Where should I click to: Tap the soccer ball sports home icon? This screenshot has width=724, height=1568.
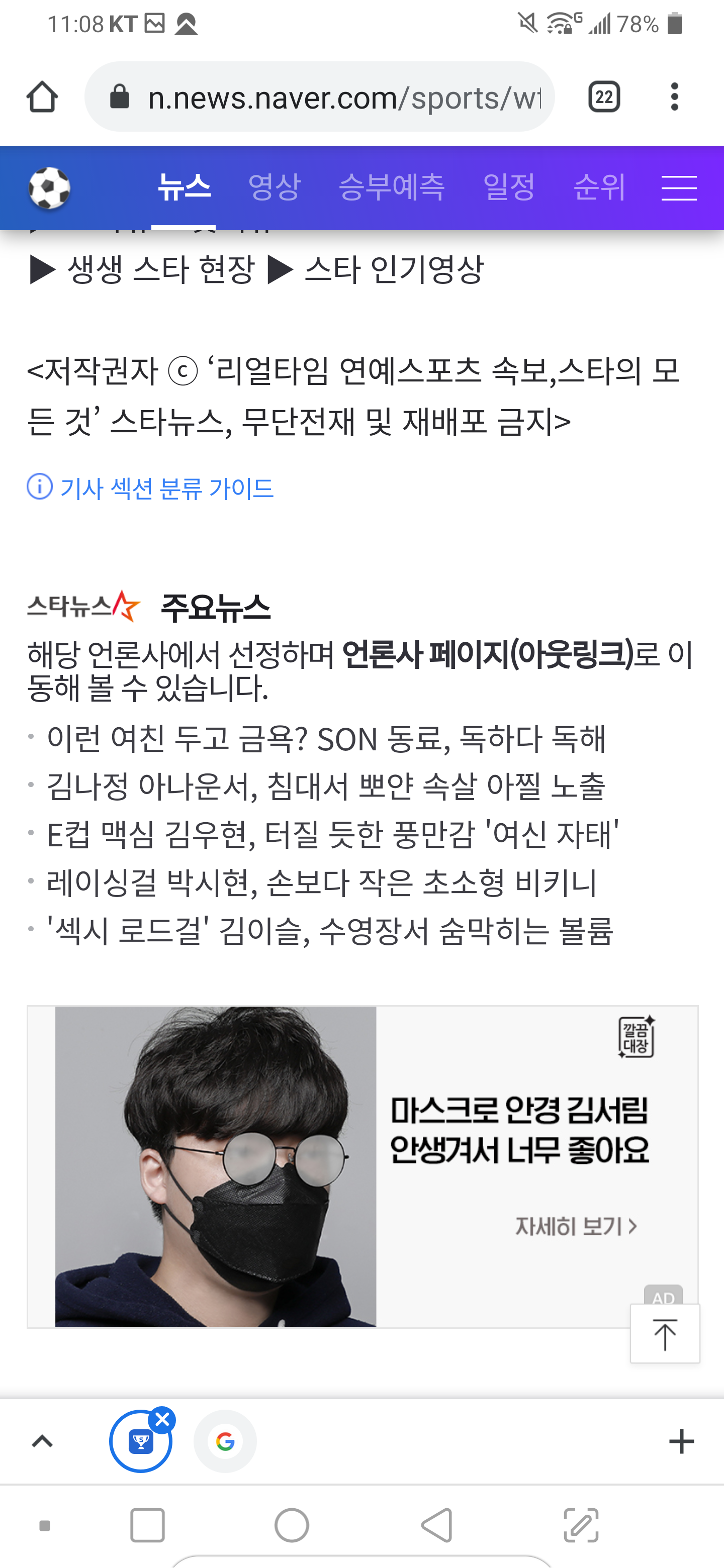(x=49, y=187)
